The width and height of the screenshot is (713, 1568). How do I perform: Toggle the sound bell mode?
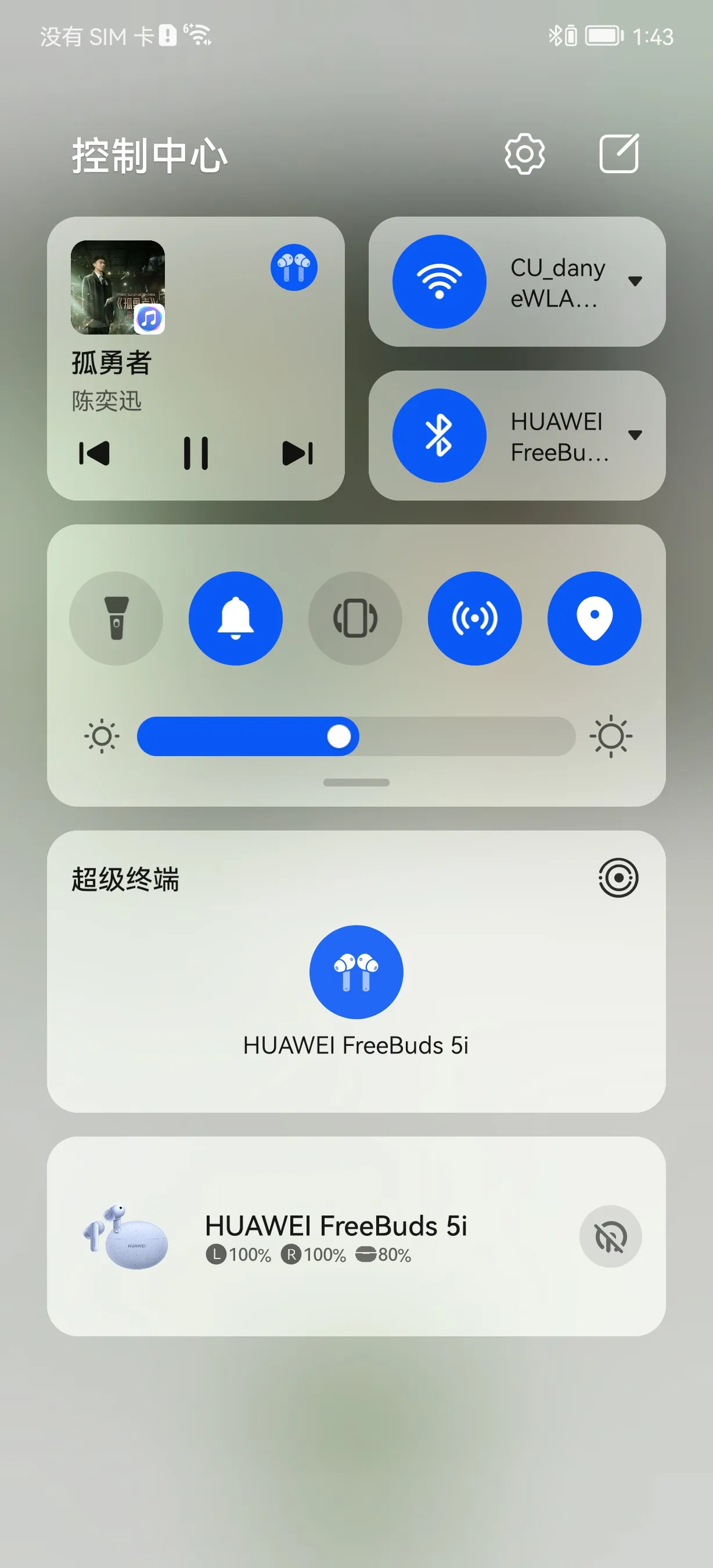click(235, 618)
